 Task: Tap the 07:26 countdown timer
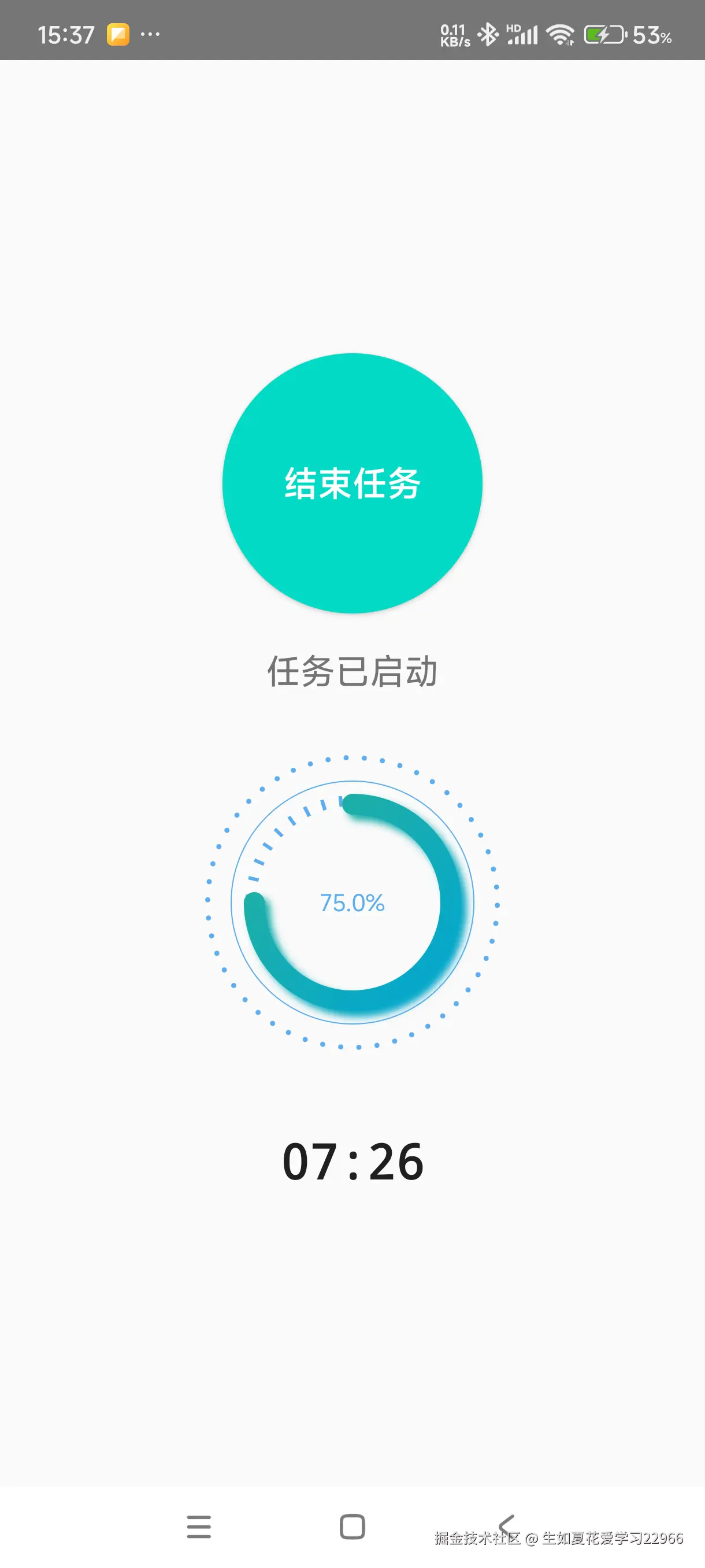pos(352,1162)
